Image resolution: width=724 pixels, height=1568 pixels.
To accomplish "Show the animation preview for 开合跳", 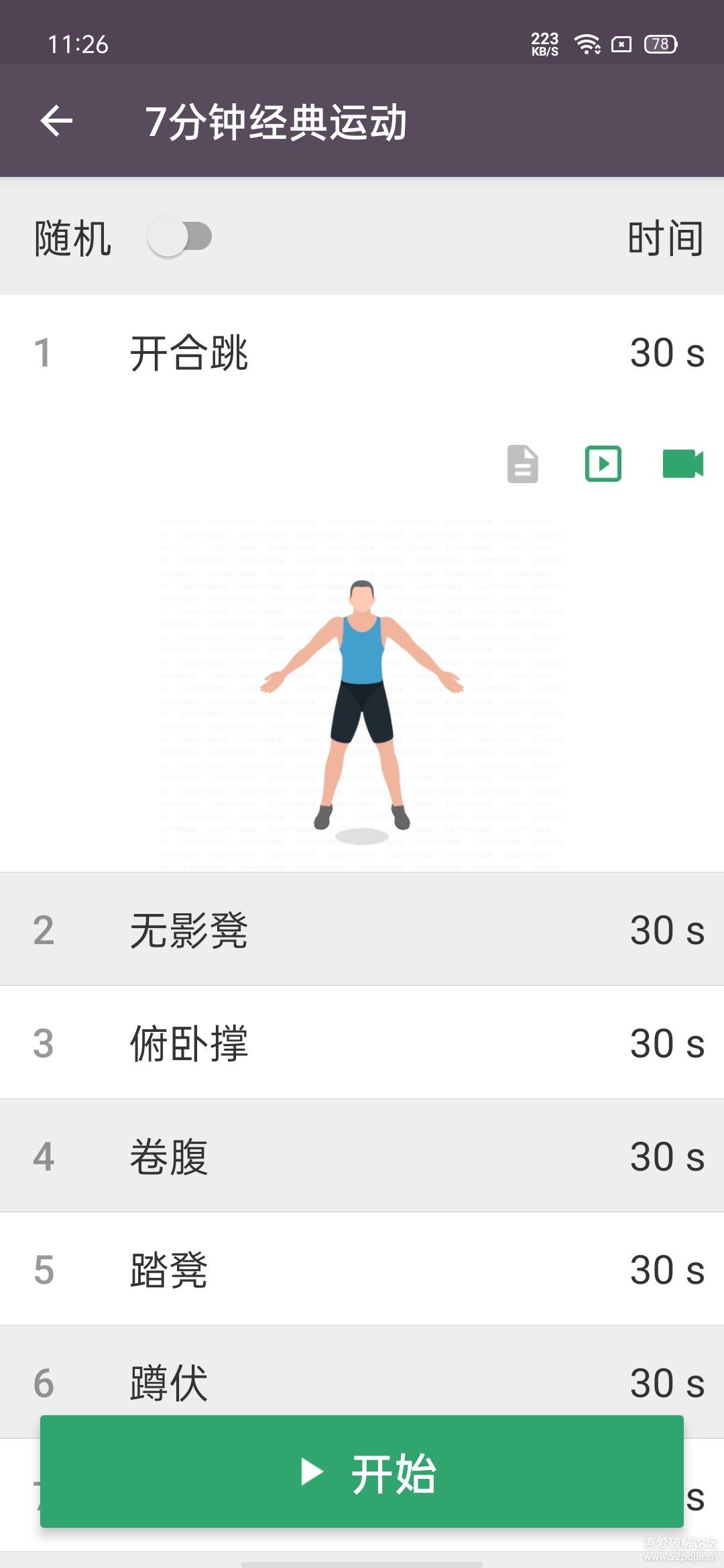I will [603, 464].
